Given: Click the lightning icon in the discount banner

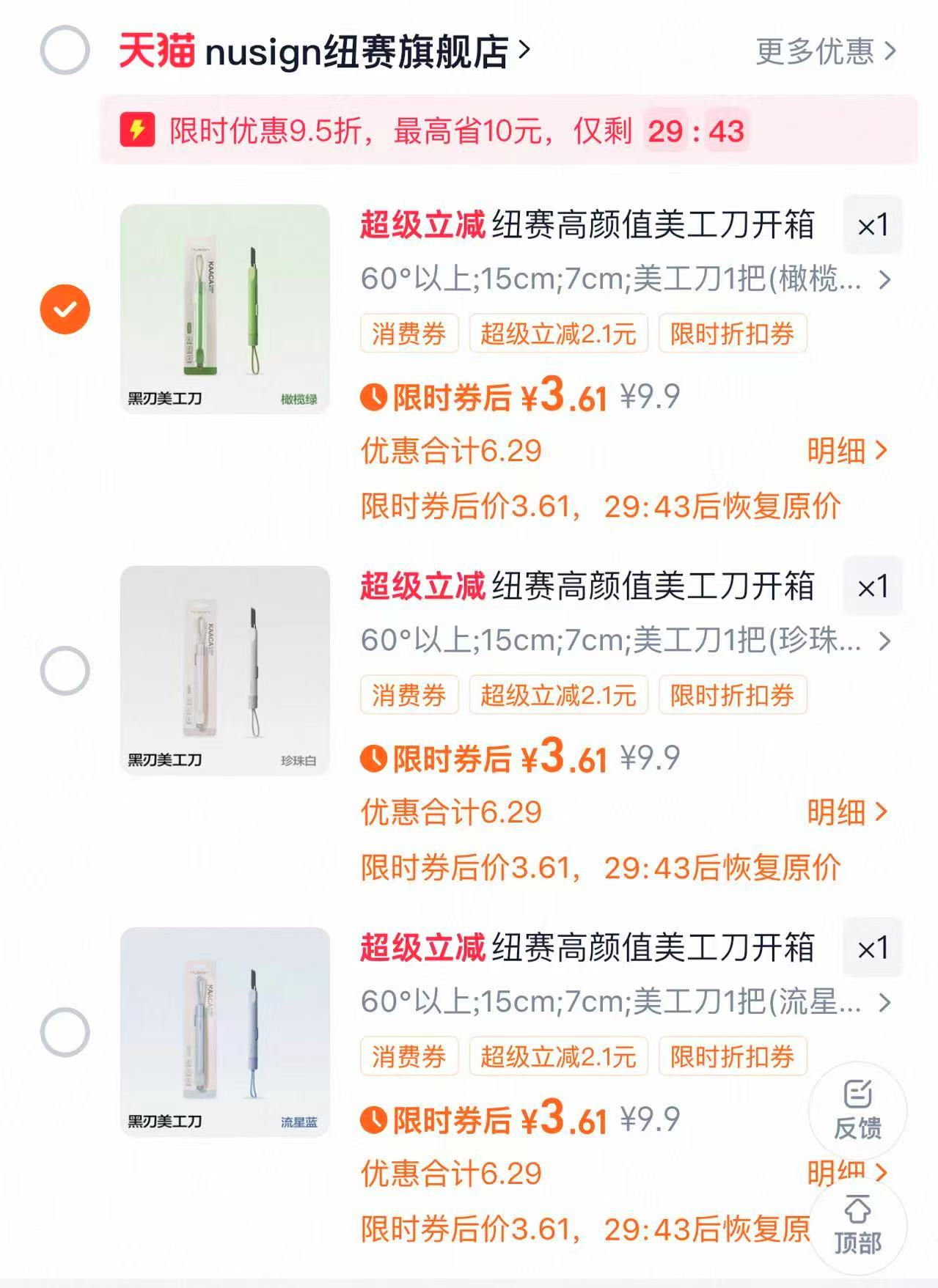Looking at the screenshot, I should coord(136,130).
